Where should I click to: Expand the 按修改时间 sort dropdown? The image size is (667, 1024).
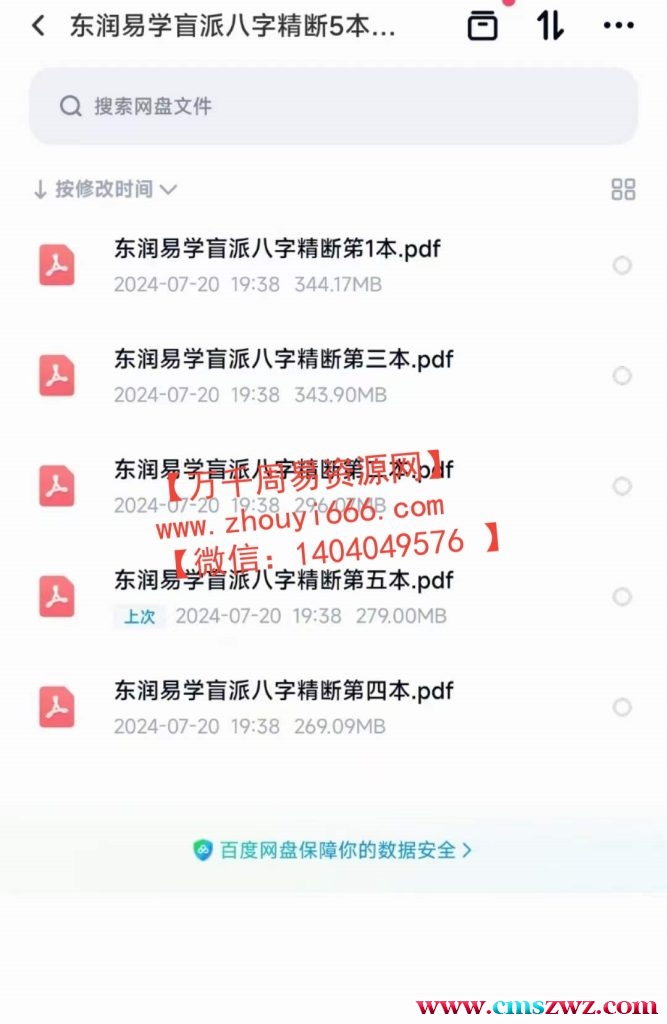pos(105,189)
